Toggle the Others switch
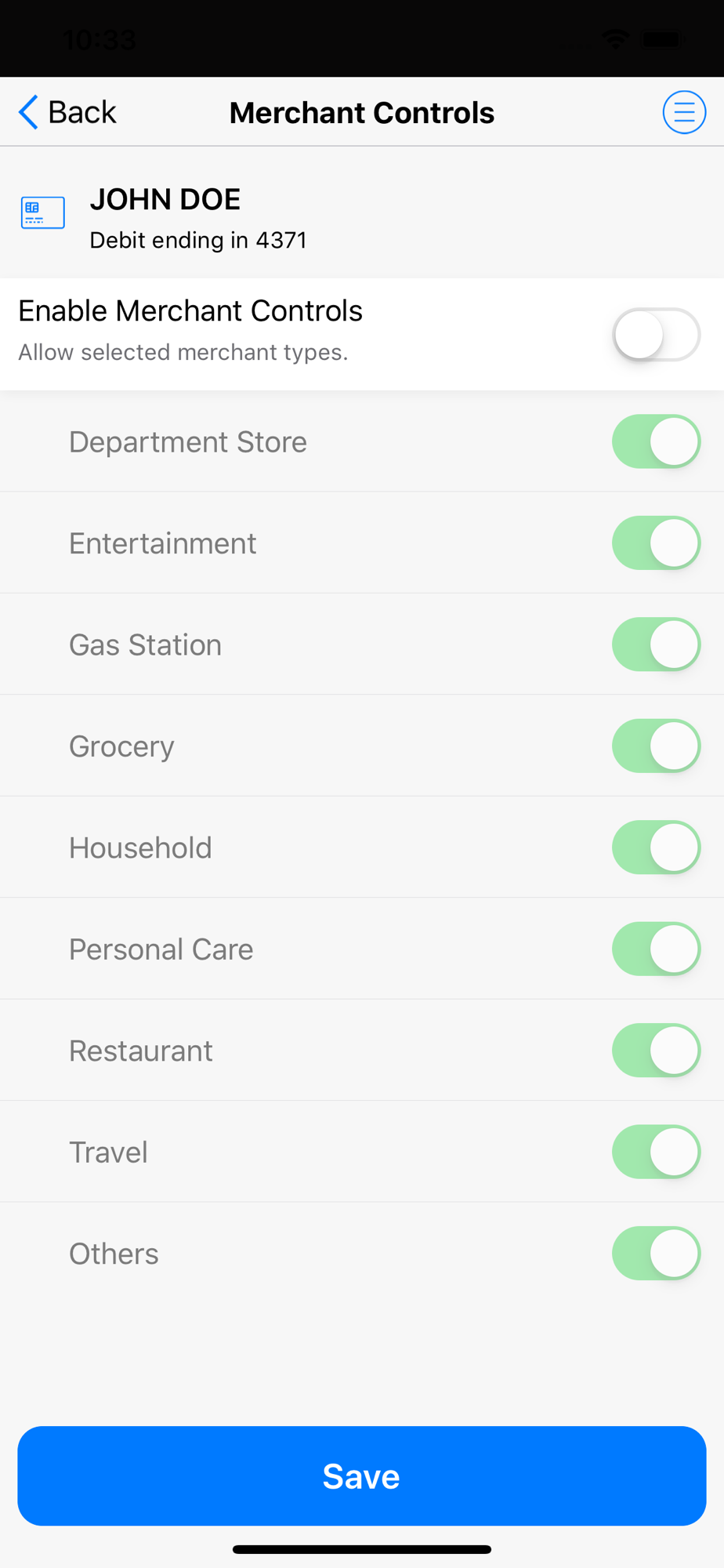 [x=656, y=1254]
